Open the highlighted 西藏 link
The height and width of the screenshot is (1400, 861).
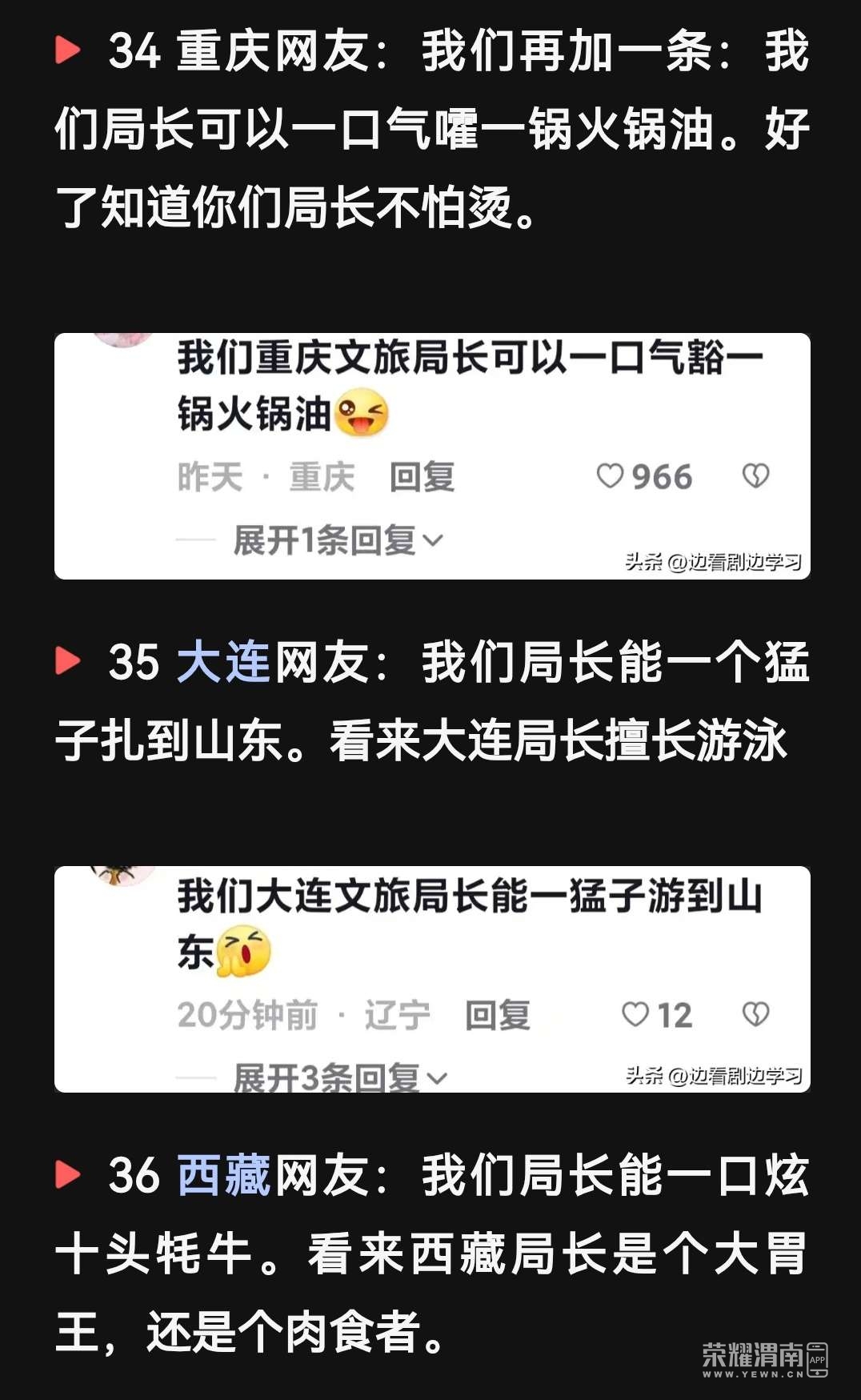click(223, 1176)
